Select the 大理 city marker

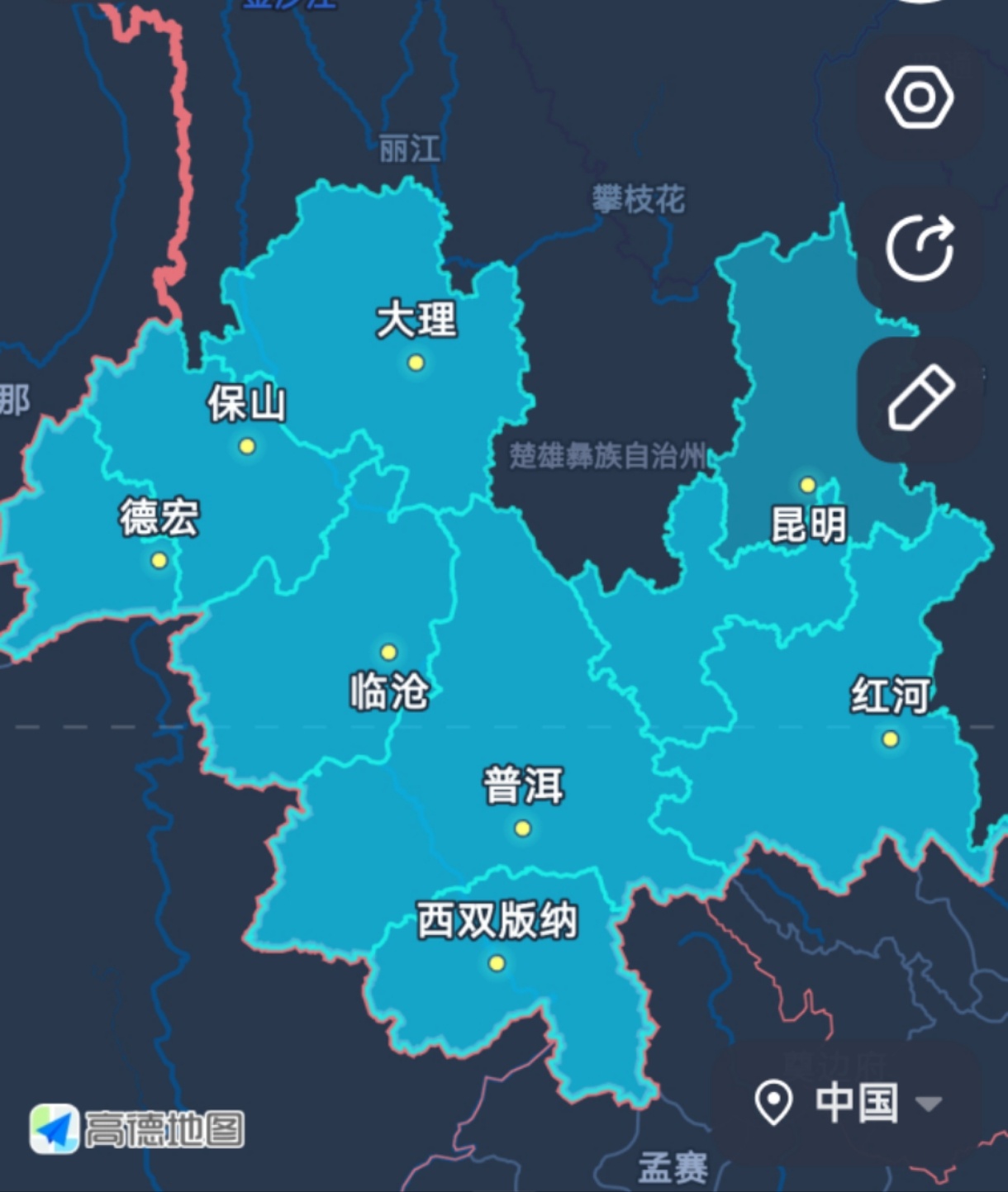[416, 363]
